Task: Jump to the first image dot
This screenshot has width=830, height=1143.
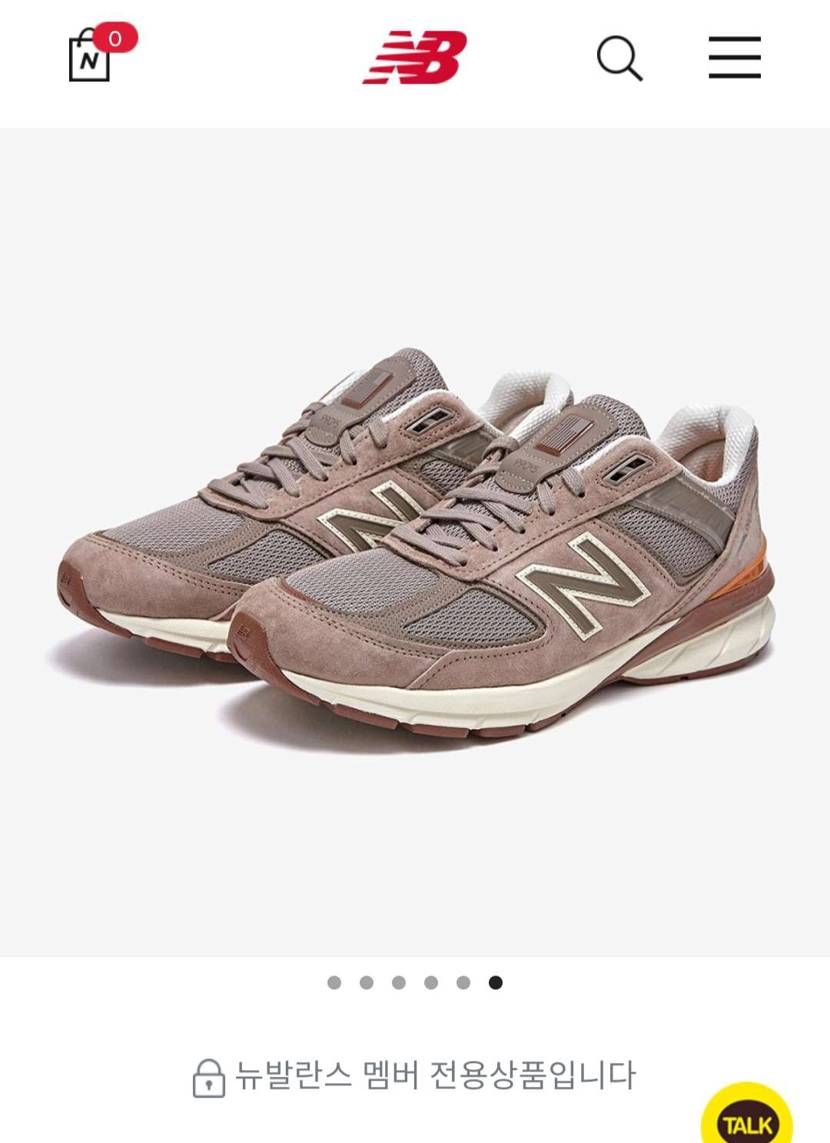Action: pyautogui.click(x=334, y=983)
